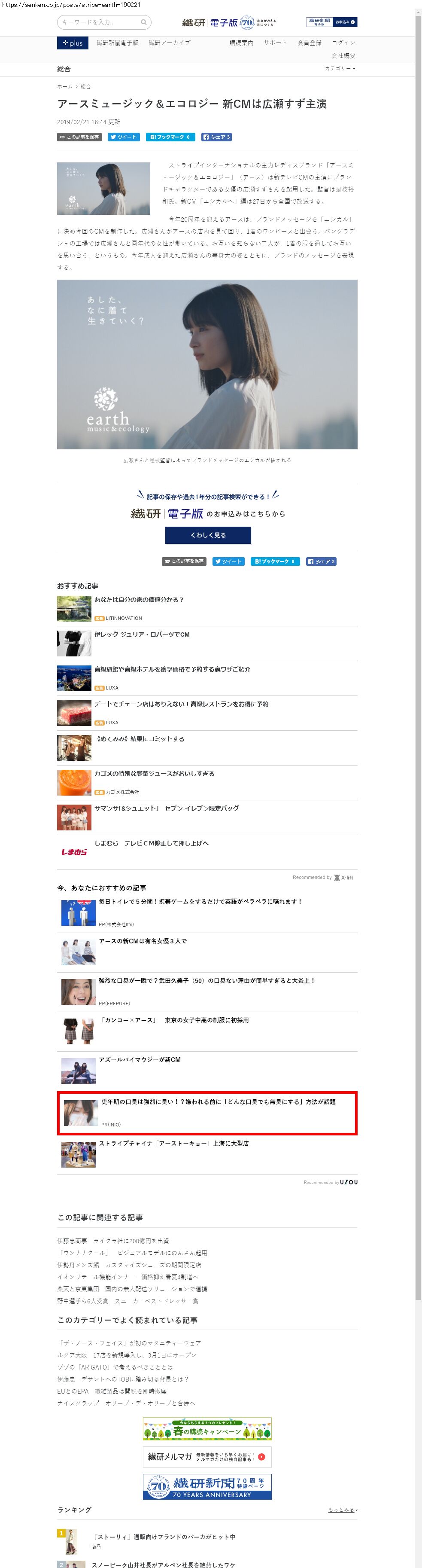Open the 繊研アーカイブ nav item
This screenshot has height=1568, width=422.
(169, 43)
